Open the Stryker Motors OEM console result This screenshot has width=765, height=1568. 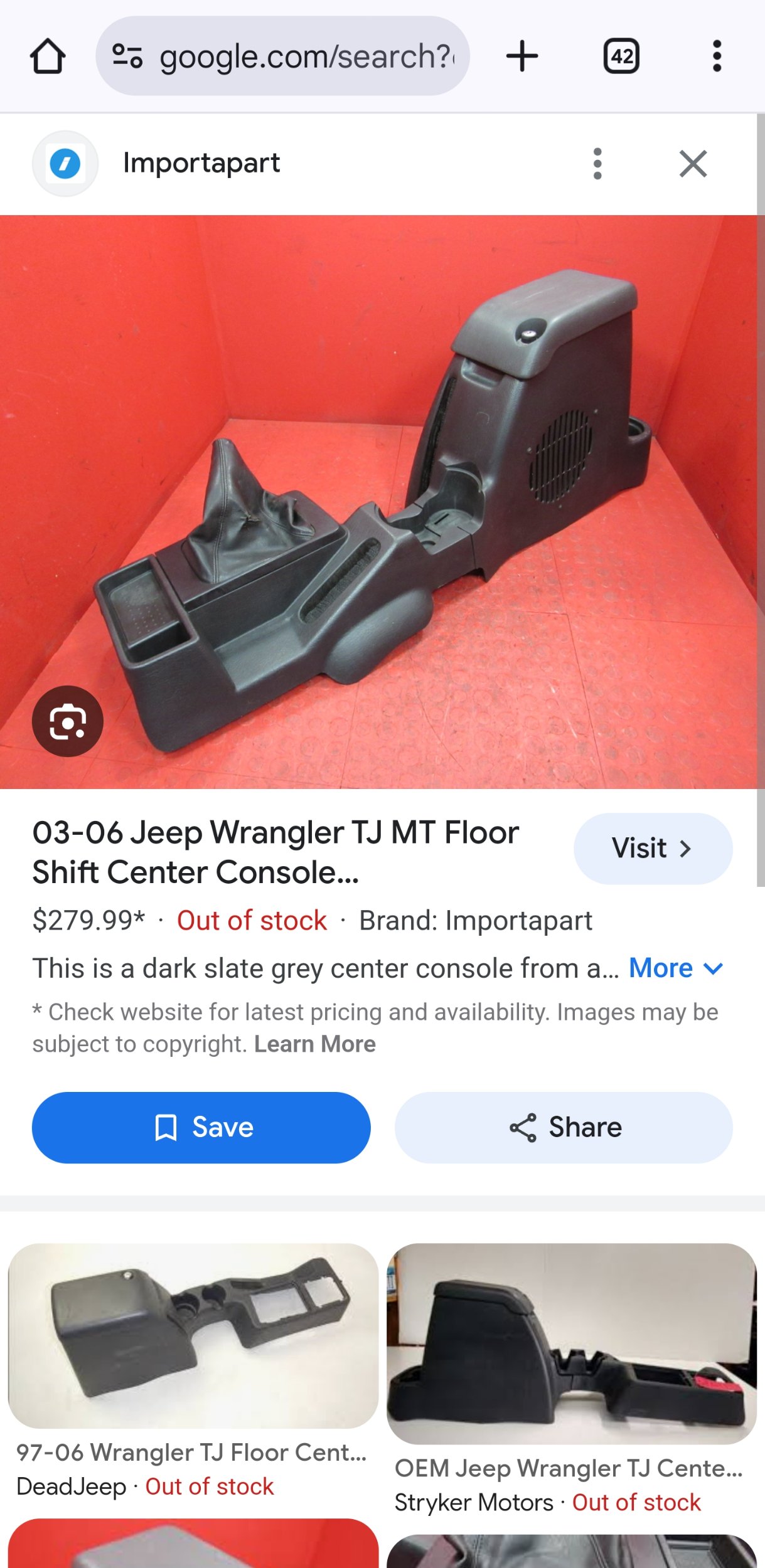[571, 1342]
